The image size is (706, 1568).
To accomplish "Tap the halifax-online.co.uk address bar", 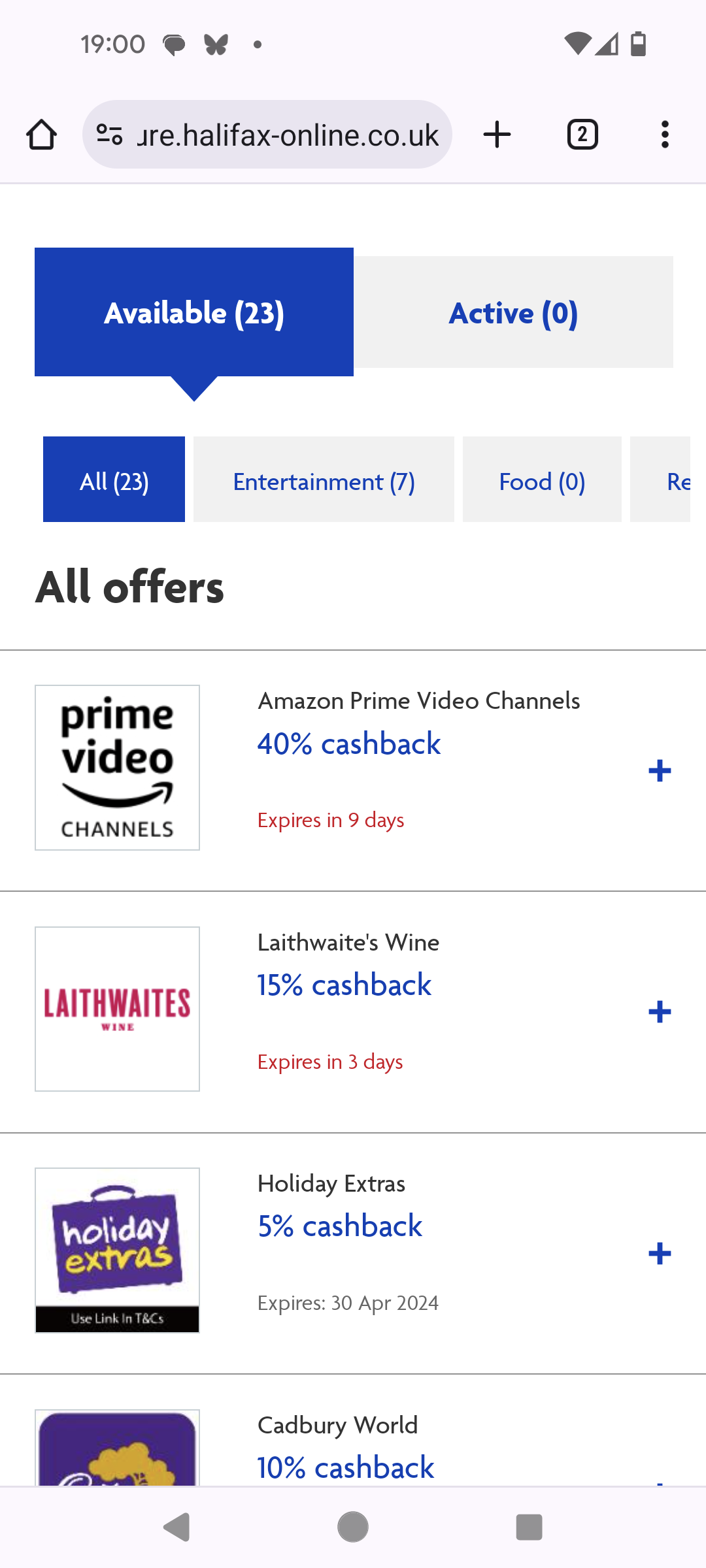I will 267,135.
